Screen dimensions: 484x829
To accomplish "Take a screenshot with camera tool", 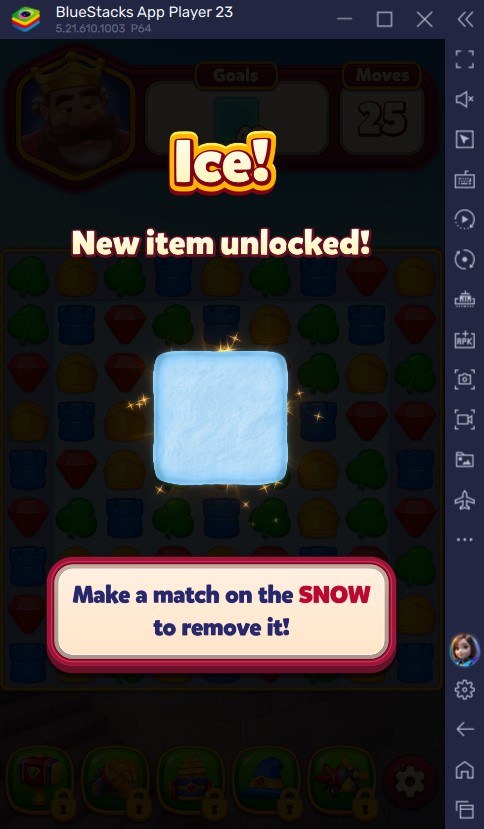I will click(464, 380).
